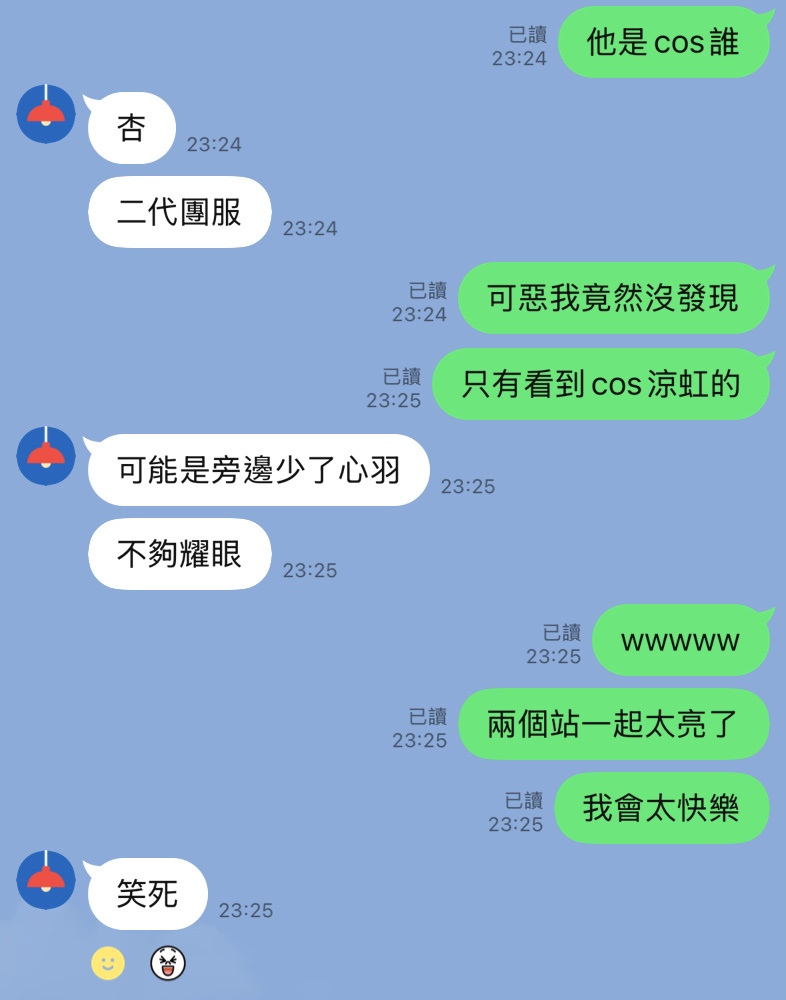Tap the avatar next to 可能是旁邊少了心羽
Screen dimensions: 786x1000
point(46,456)
